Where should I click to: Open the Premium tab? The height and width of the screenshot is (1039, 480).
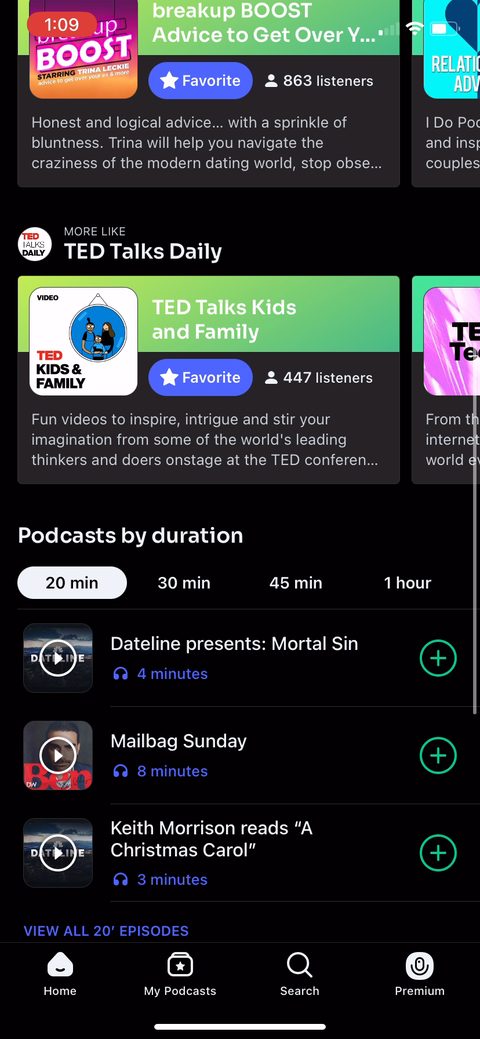coord(420,975)
